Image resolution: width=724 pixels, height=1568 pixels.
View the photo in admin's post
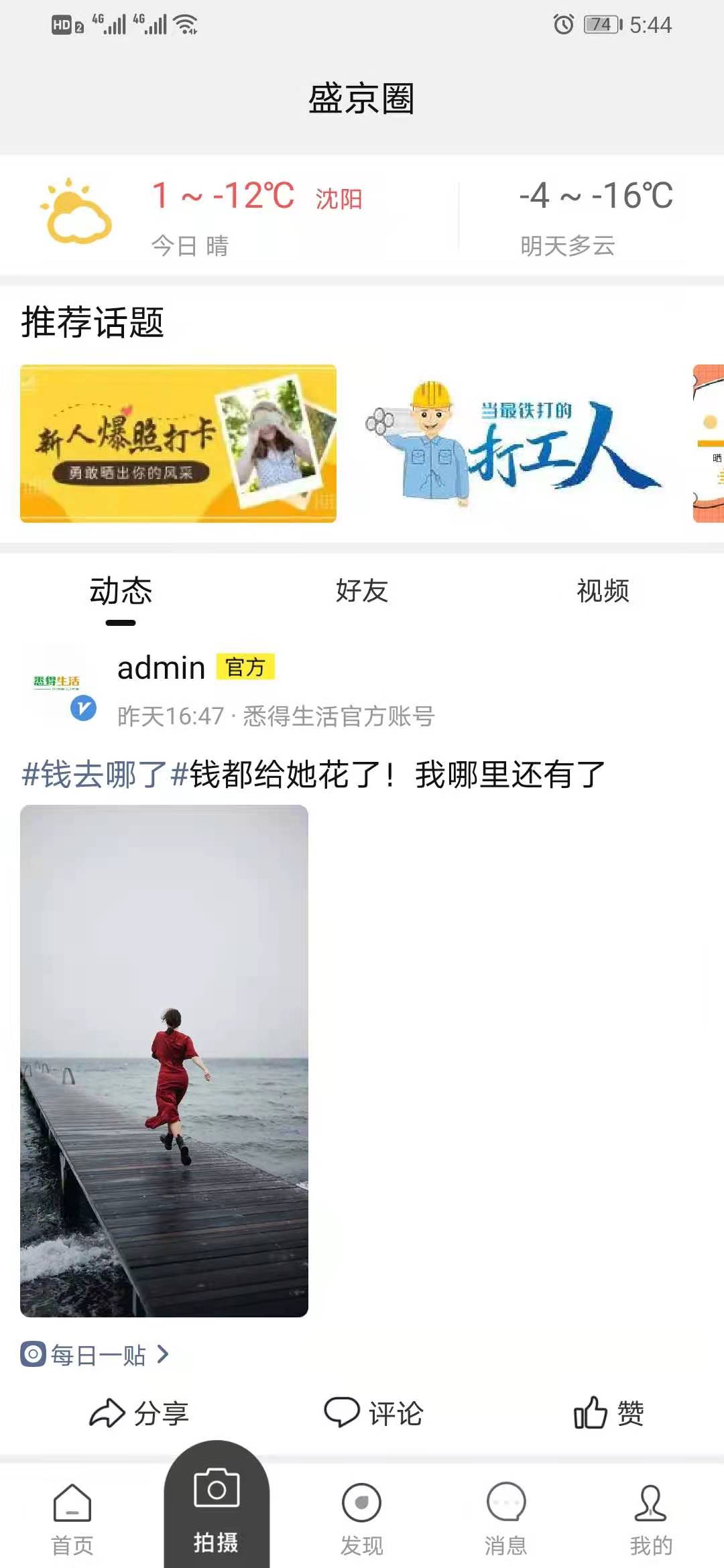tap(164, 1060)
